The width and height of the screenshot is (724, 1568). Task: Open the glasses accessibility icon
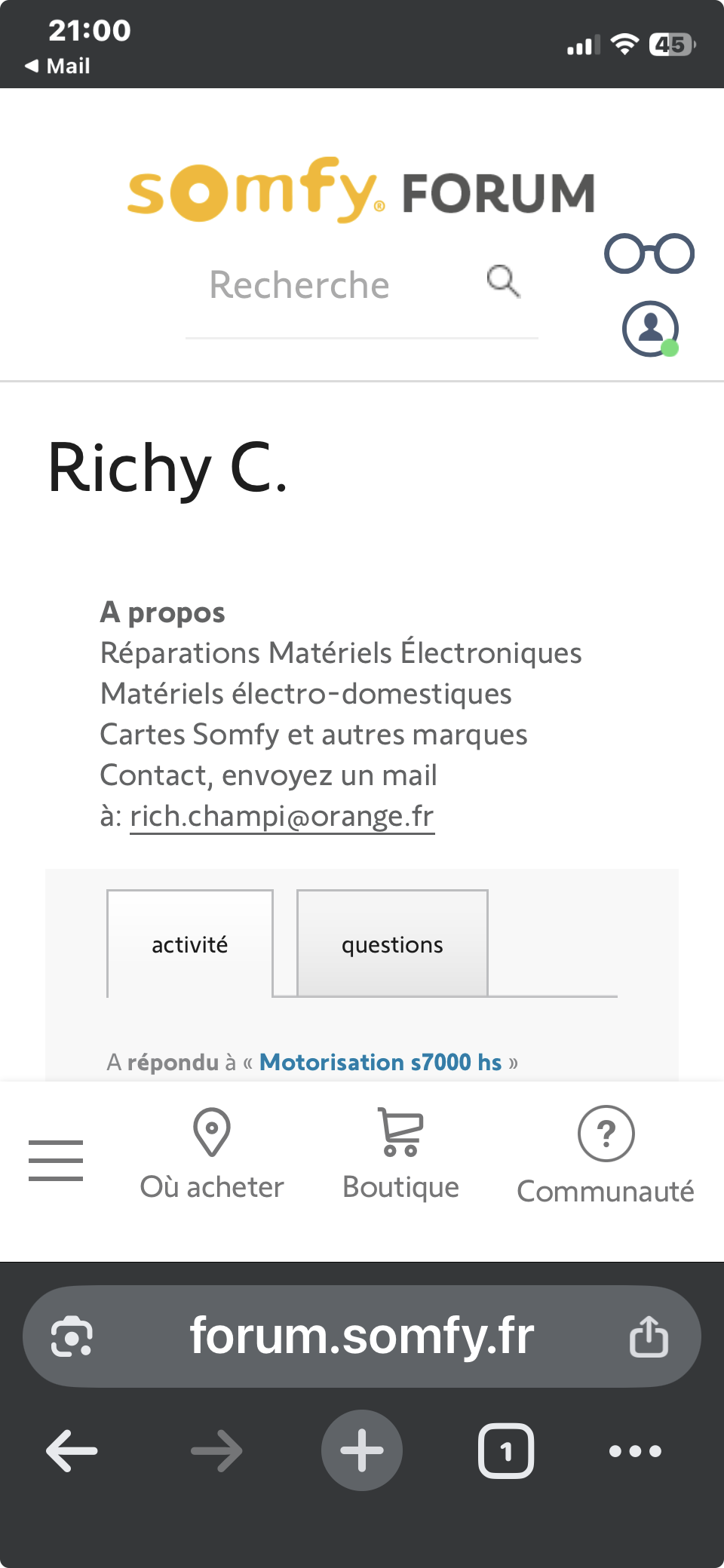tap(649, 253)
